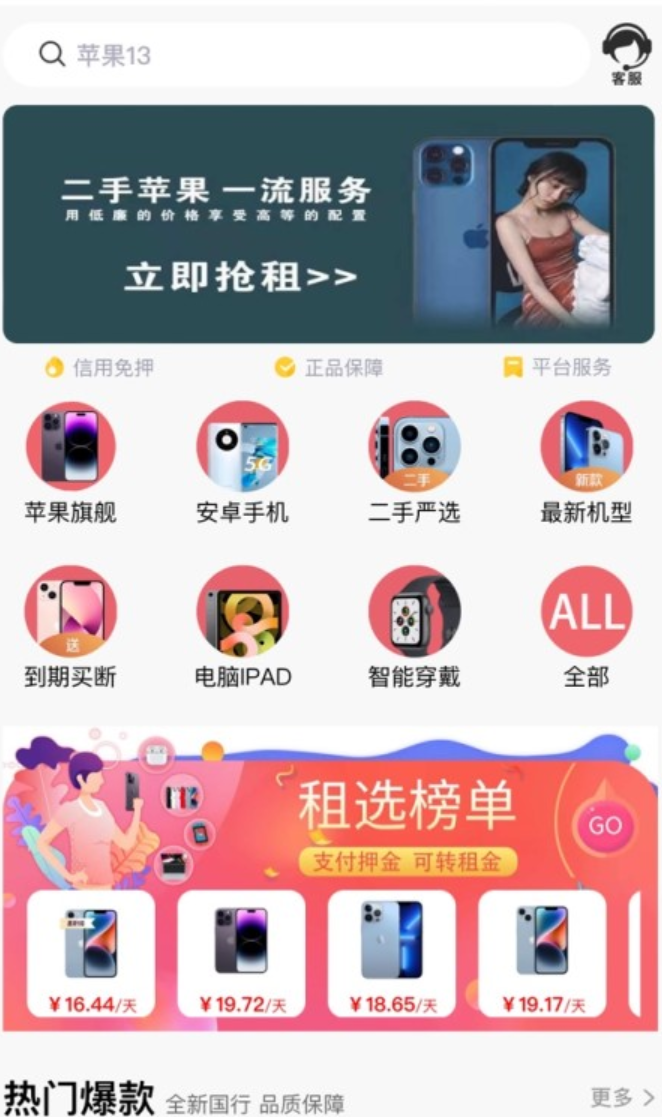Open the 到期买断 category
The width and height of the screenshot is (662, 1117).
[70, 610]
